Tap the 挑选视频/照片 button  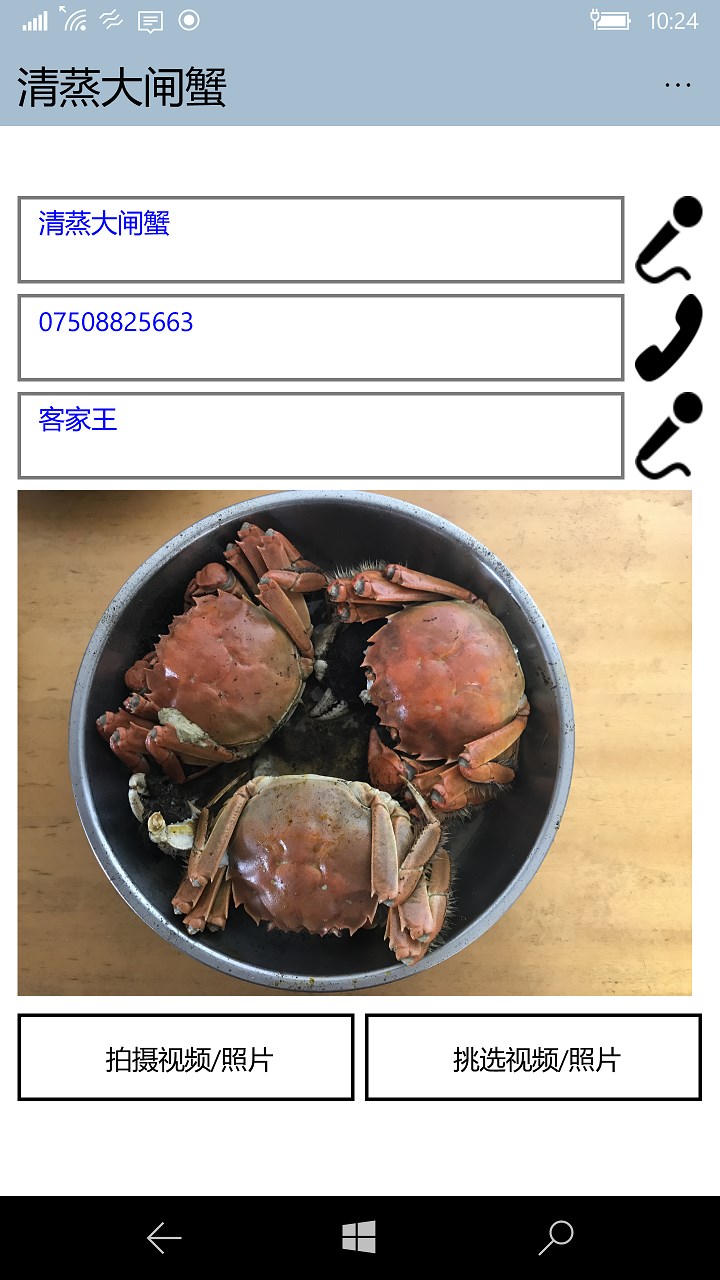pyautogui.click(x=533, y=1058)
